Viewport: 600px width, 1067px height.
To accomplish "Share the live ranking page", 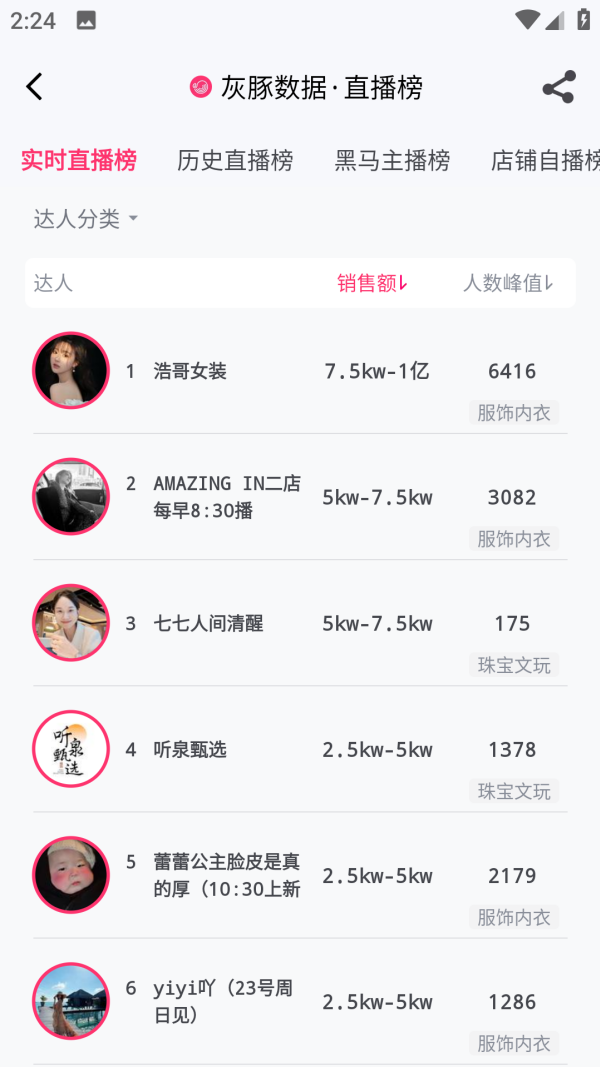I will pos(558,87).
